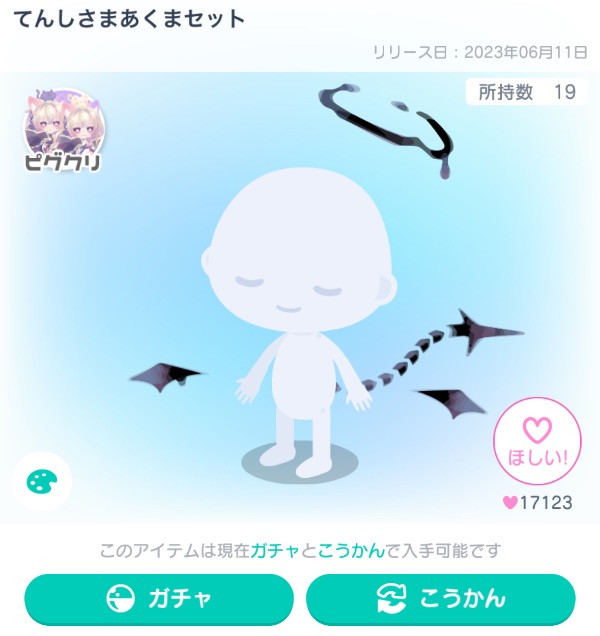This screenshot has width=600, height=636.
Task: Tap the color palette icon
Action: coord(42,481)
